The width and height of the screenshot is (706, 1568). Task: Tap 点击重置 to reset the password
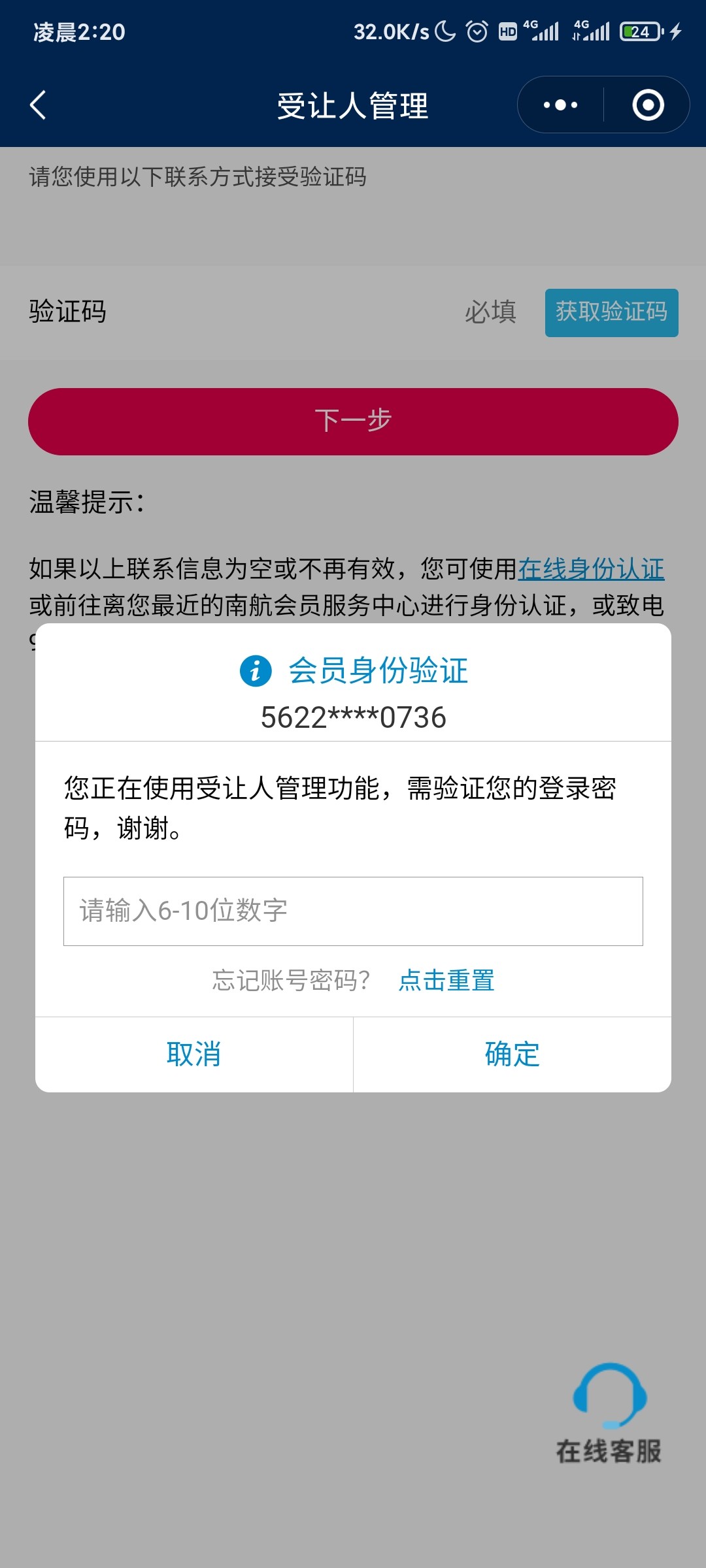[446, 981]
